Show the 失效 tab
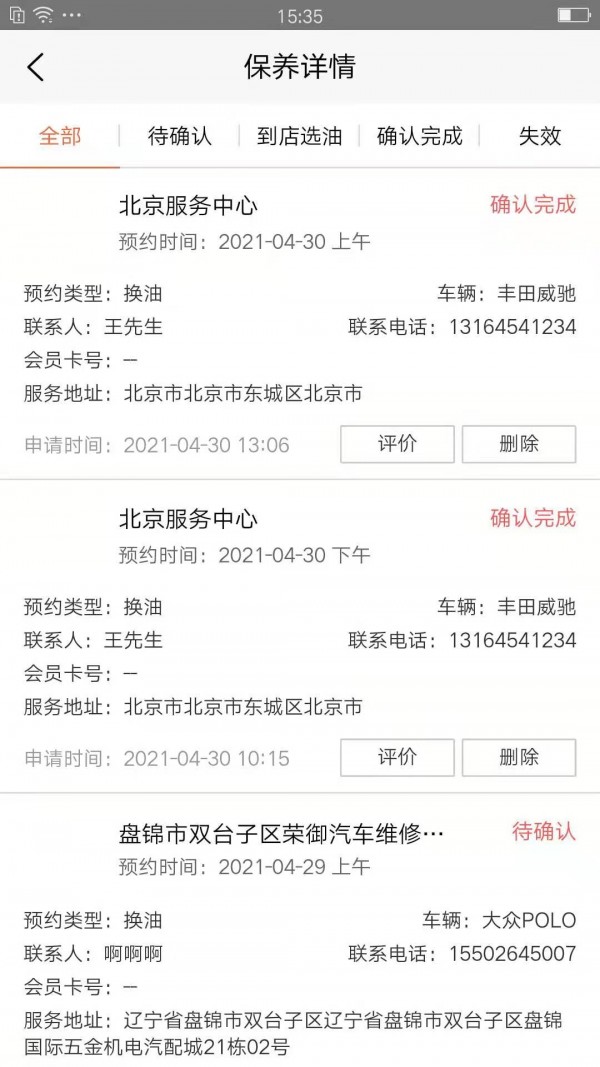Viewport: 600px width, 1067px height. tap(540, 136)
